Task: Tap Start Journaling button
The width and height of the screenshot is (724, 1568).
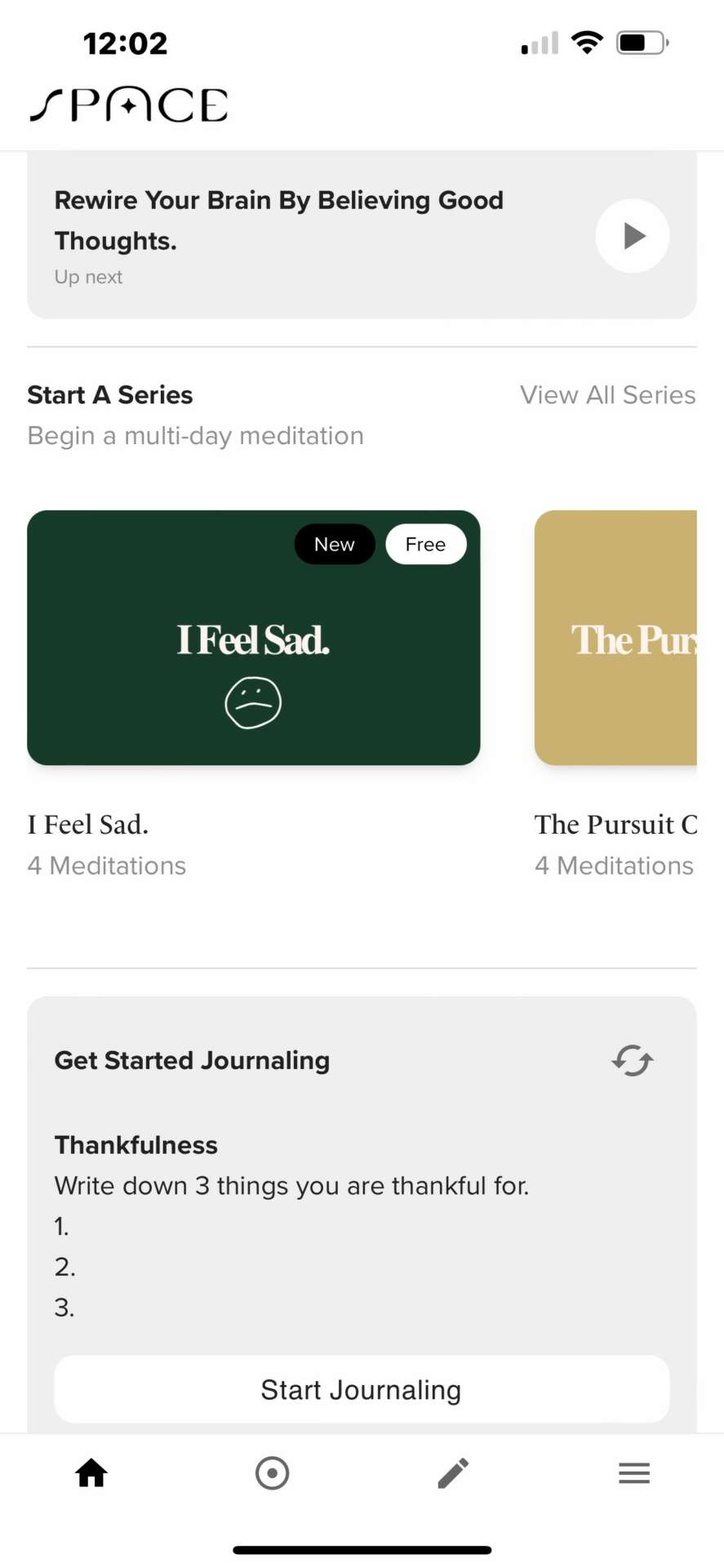Action: pos(362,1389)
